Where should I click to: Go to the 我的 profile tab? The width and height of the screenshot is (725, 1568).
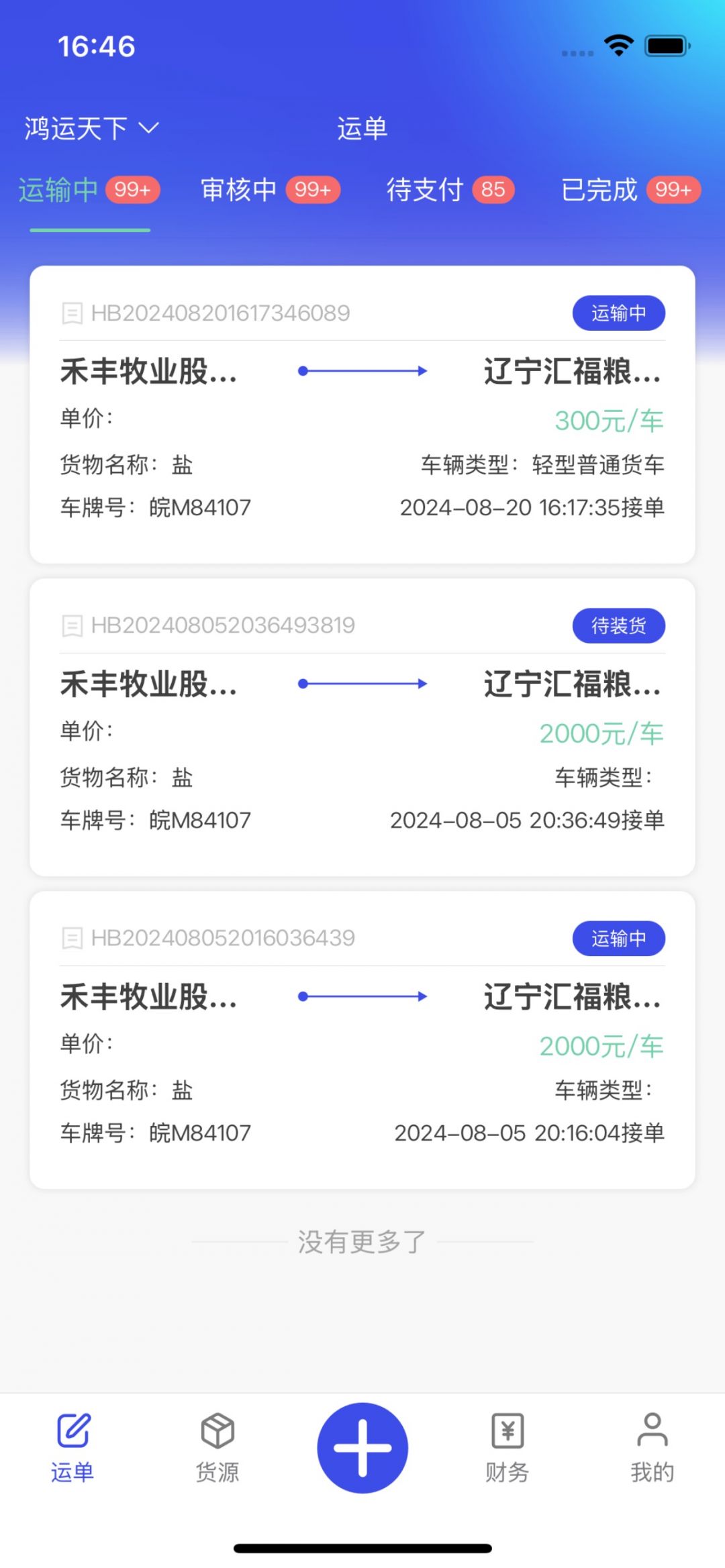[652, 1447]
